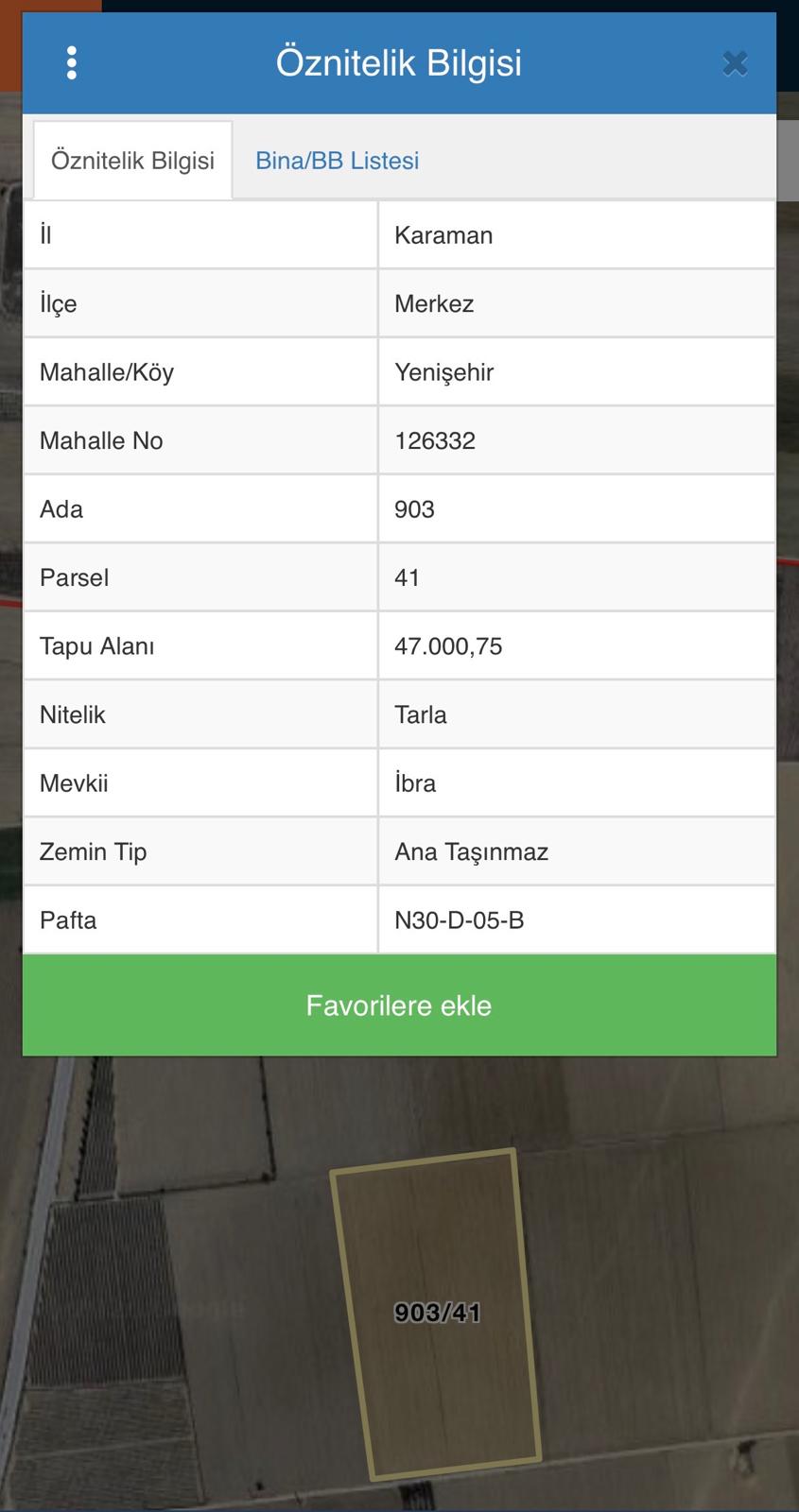Click the Ada value 903
799x1512 pixels.
[x=415, y=508]
